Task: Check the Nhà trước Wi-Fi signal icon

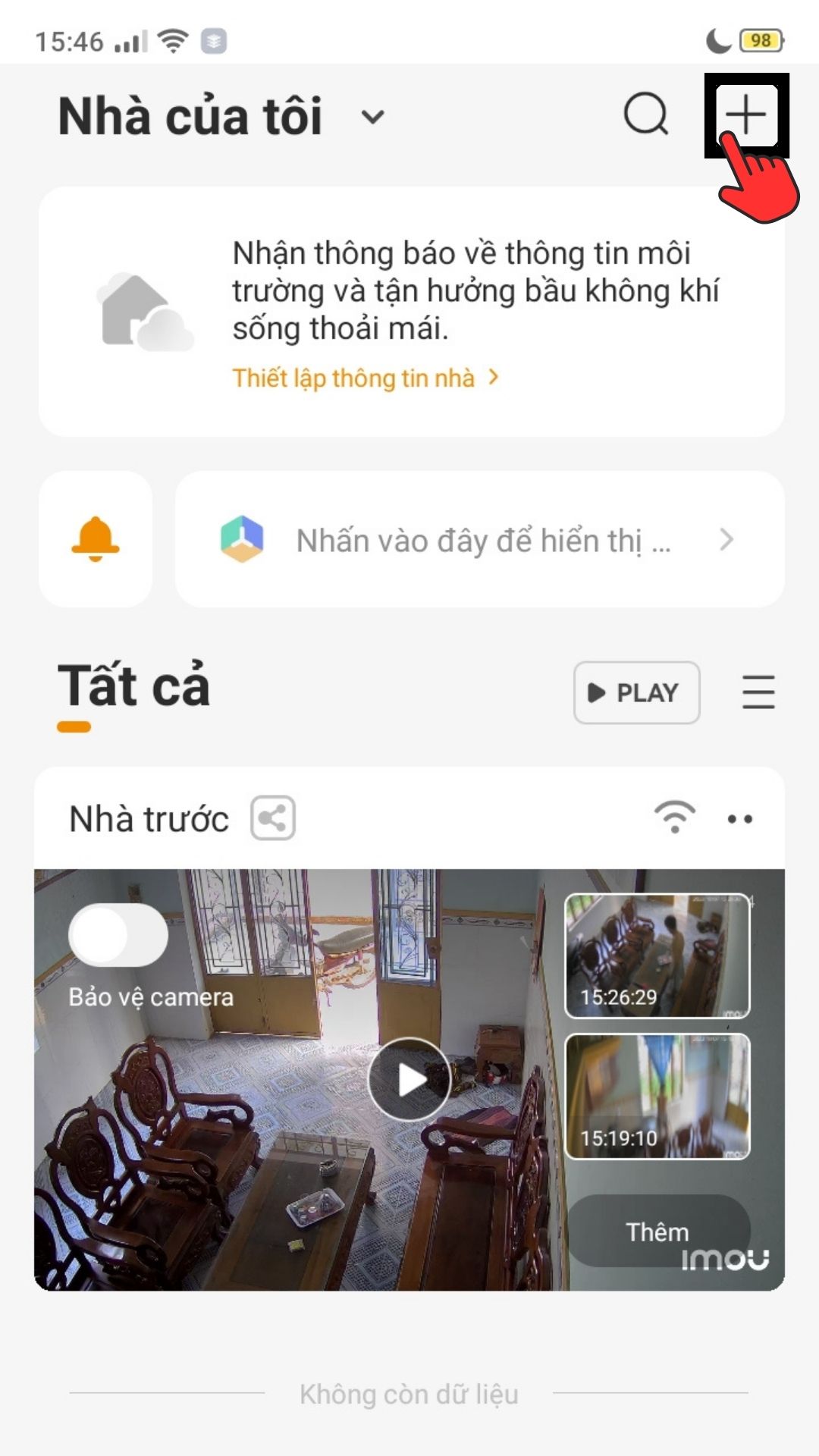Action: pyautogui.click(x=674, y=817)
